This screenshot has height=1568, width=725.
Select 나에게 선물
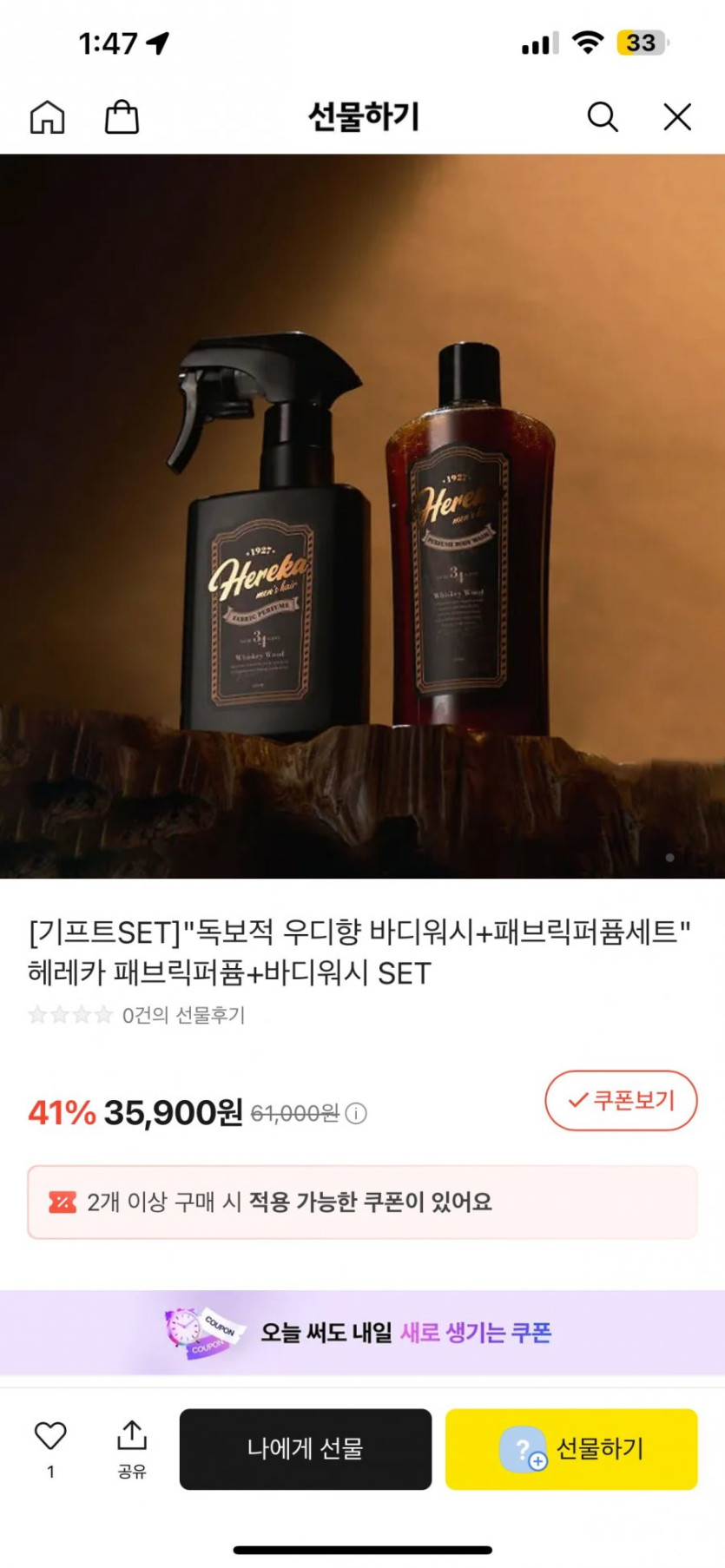coord(306,1449)
